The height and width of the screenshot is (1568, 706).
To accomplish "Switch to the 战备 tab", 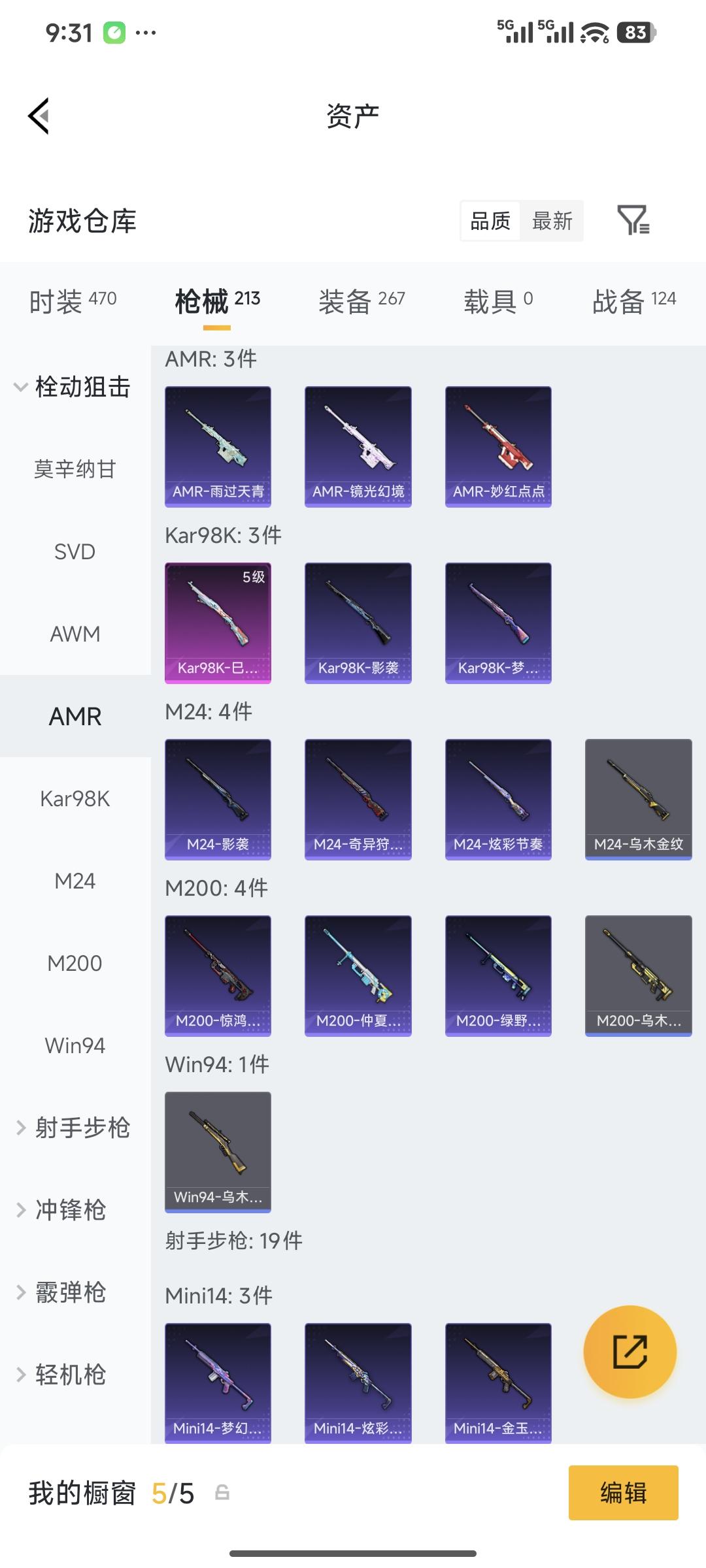I will (x=633, y=301).
